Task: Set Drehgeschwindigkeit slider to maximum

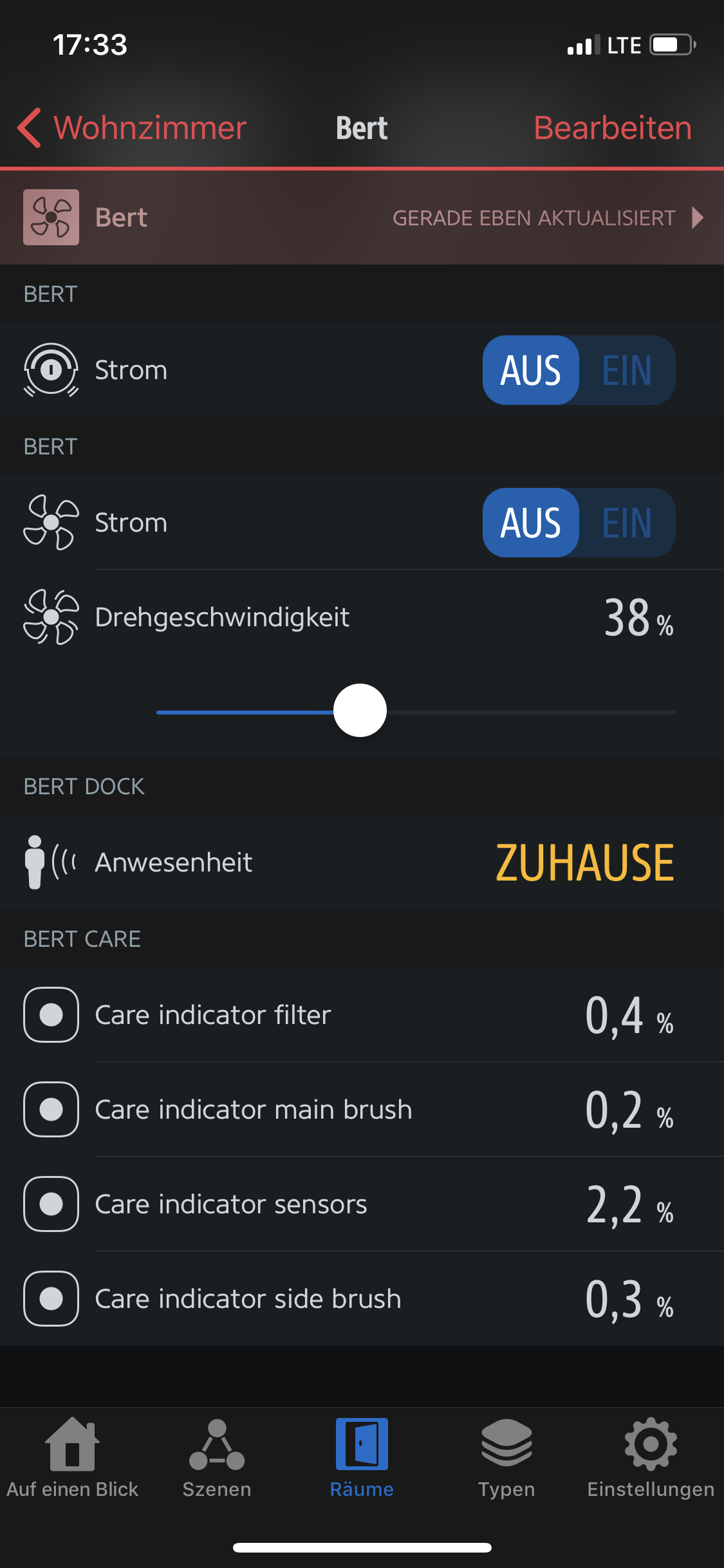Action: coord(674,712)
